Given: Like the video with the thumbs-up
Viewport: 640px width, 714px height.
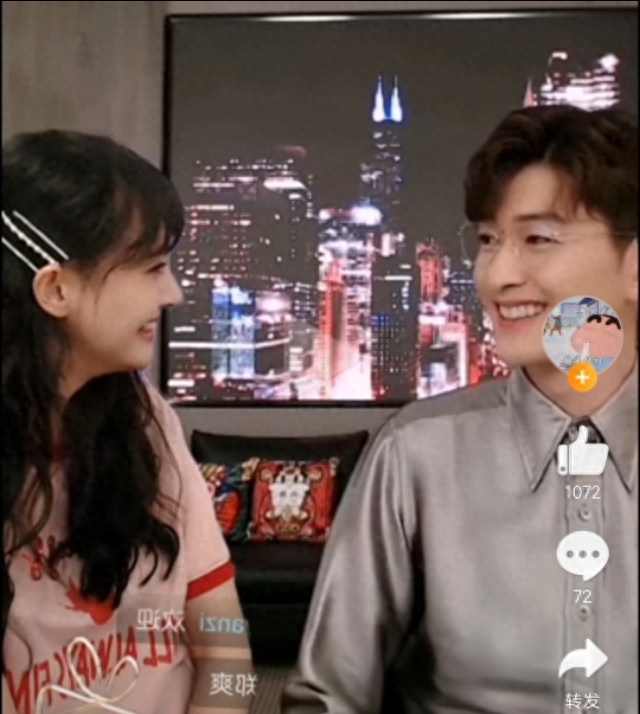Looking at the screenshot, I should coord(582,452).
